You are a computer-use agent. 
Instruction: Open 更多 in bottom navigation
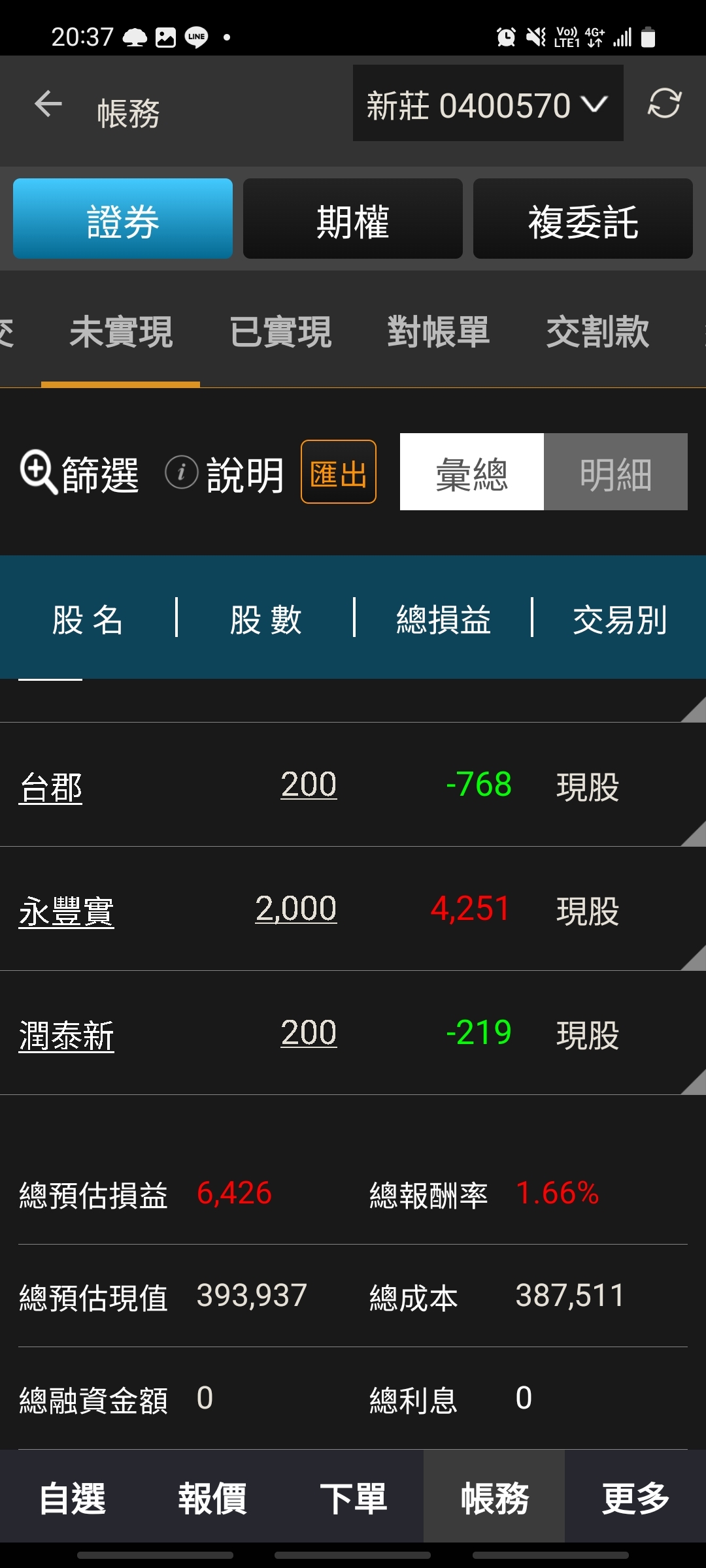pos(635,1497)
